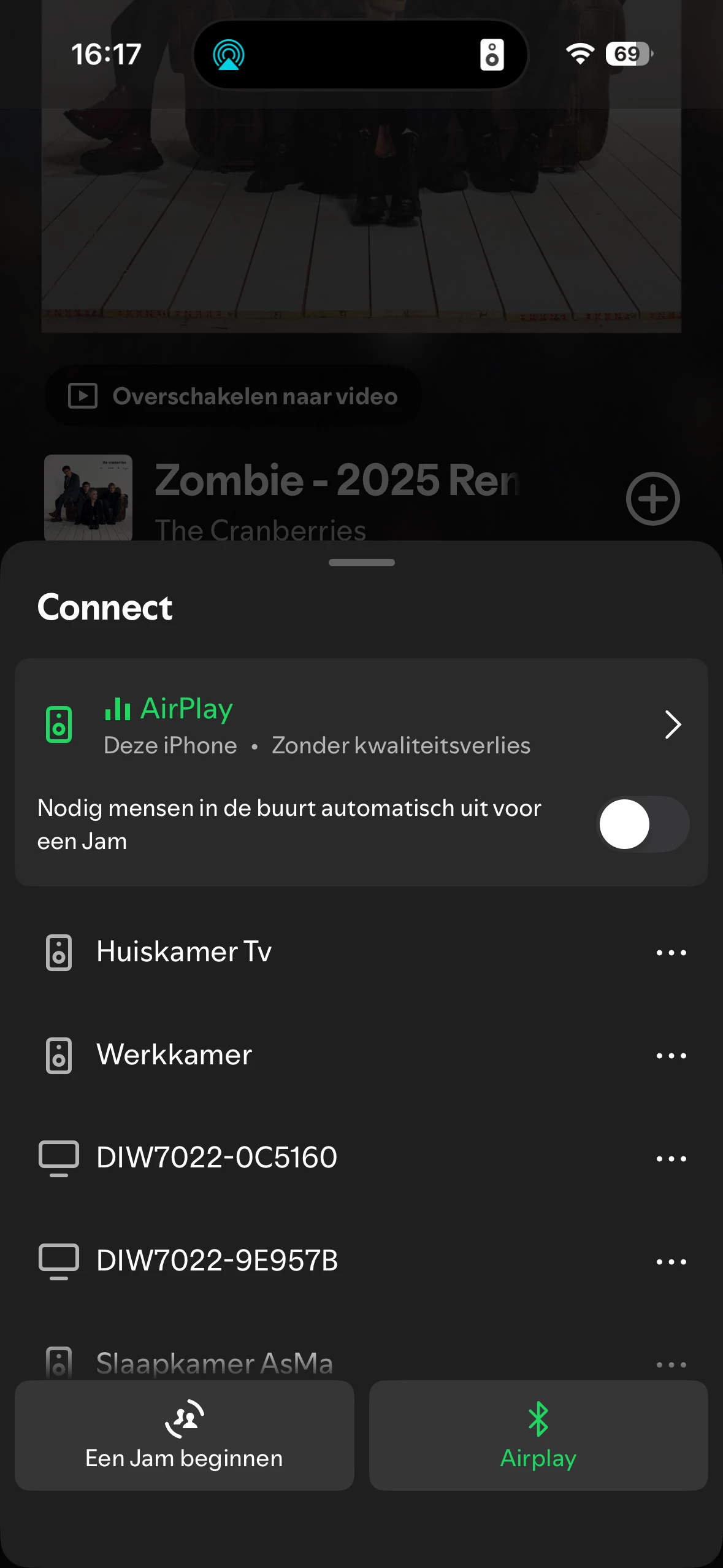This screenshot has height=1568, width=723.
Task: Open the AirPlay current device details
Action: (x=672, y=725)
